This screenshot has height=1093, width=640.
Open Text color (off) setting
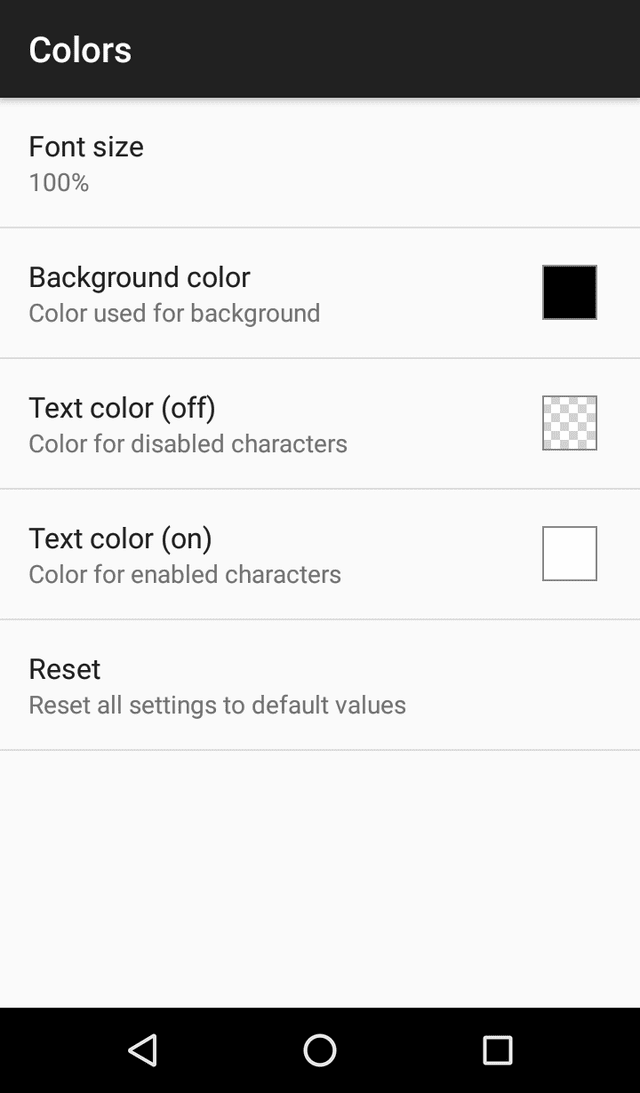coord(320,424)
